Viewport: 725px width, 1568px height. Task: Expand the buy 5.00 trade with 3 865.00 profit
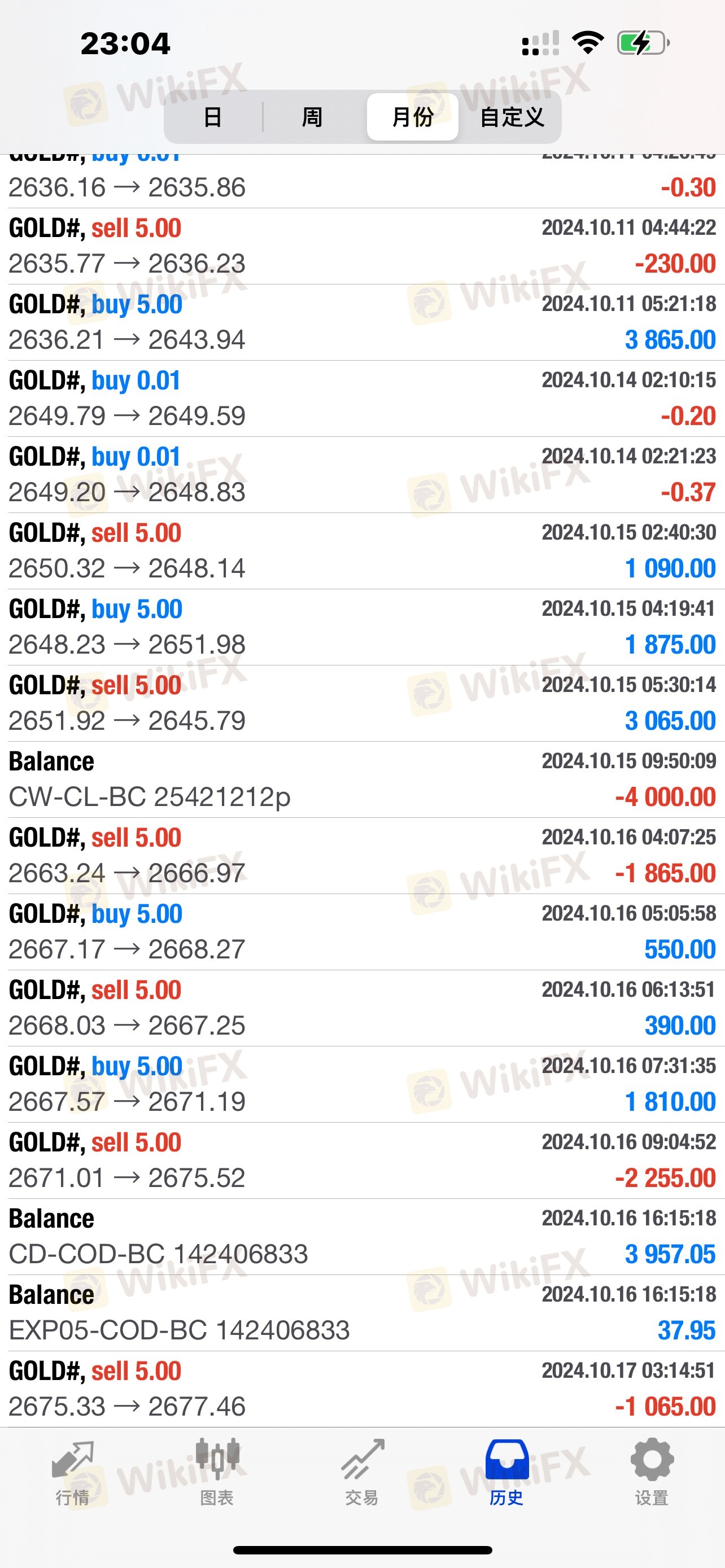point(362,323)
